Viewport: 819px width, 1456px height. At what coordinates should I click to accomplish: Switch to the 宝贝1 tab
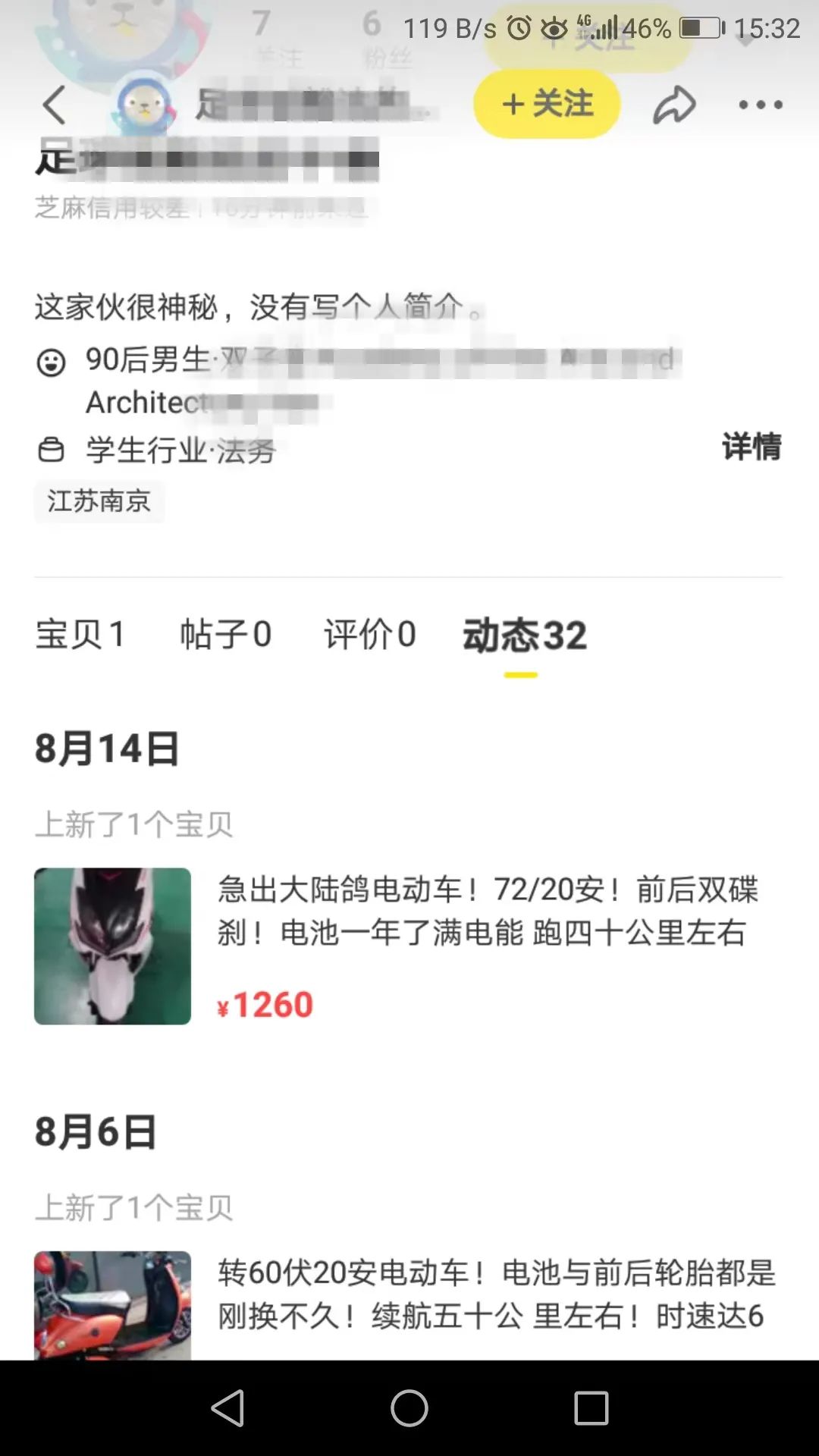pyautogui.click(x=80, y=635)
